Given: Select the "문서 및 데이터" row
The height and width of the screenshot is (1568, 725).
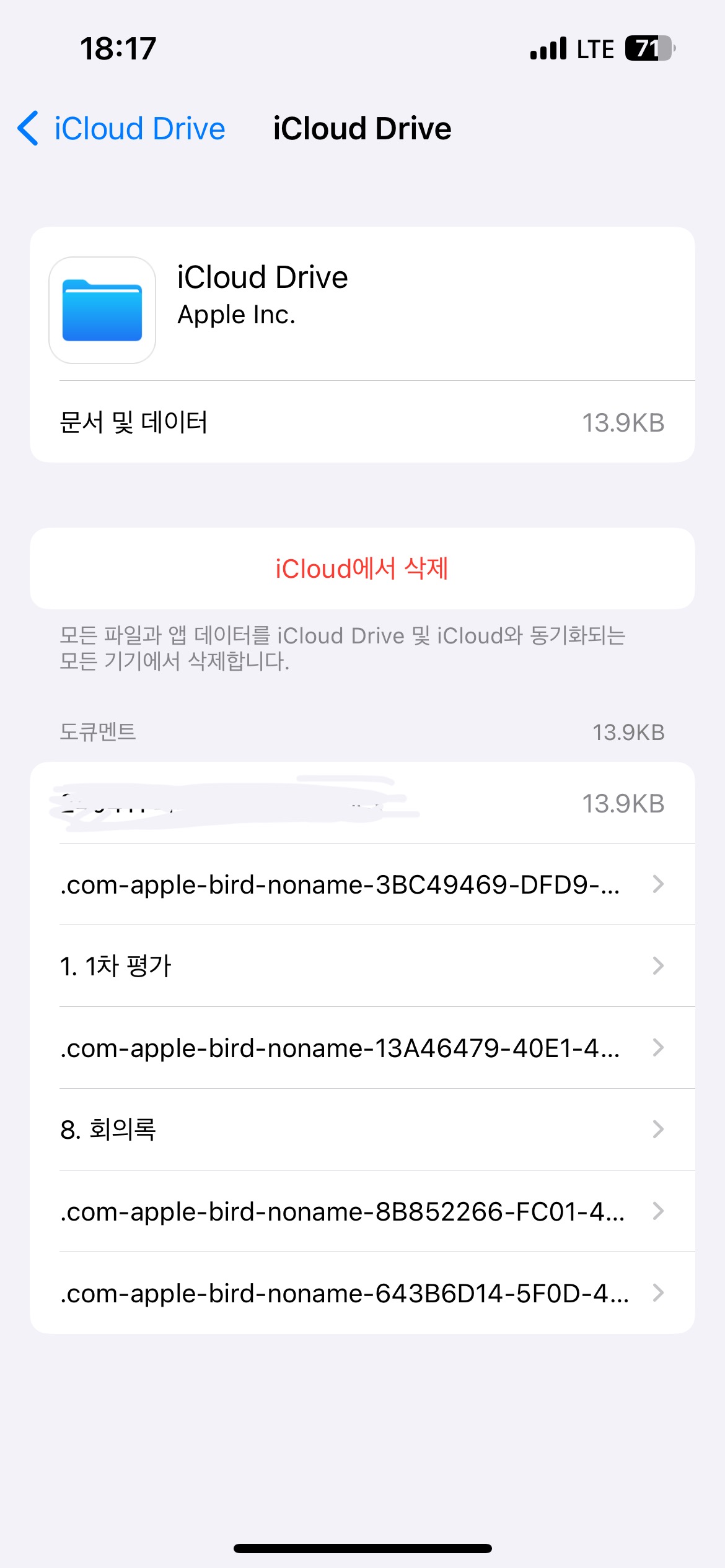Looking at the screenshot, I should point(248,422).
